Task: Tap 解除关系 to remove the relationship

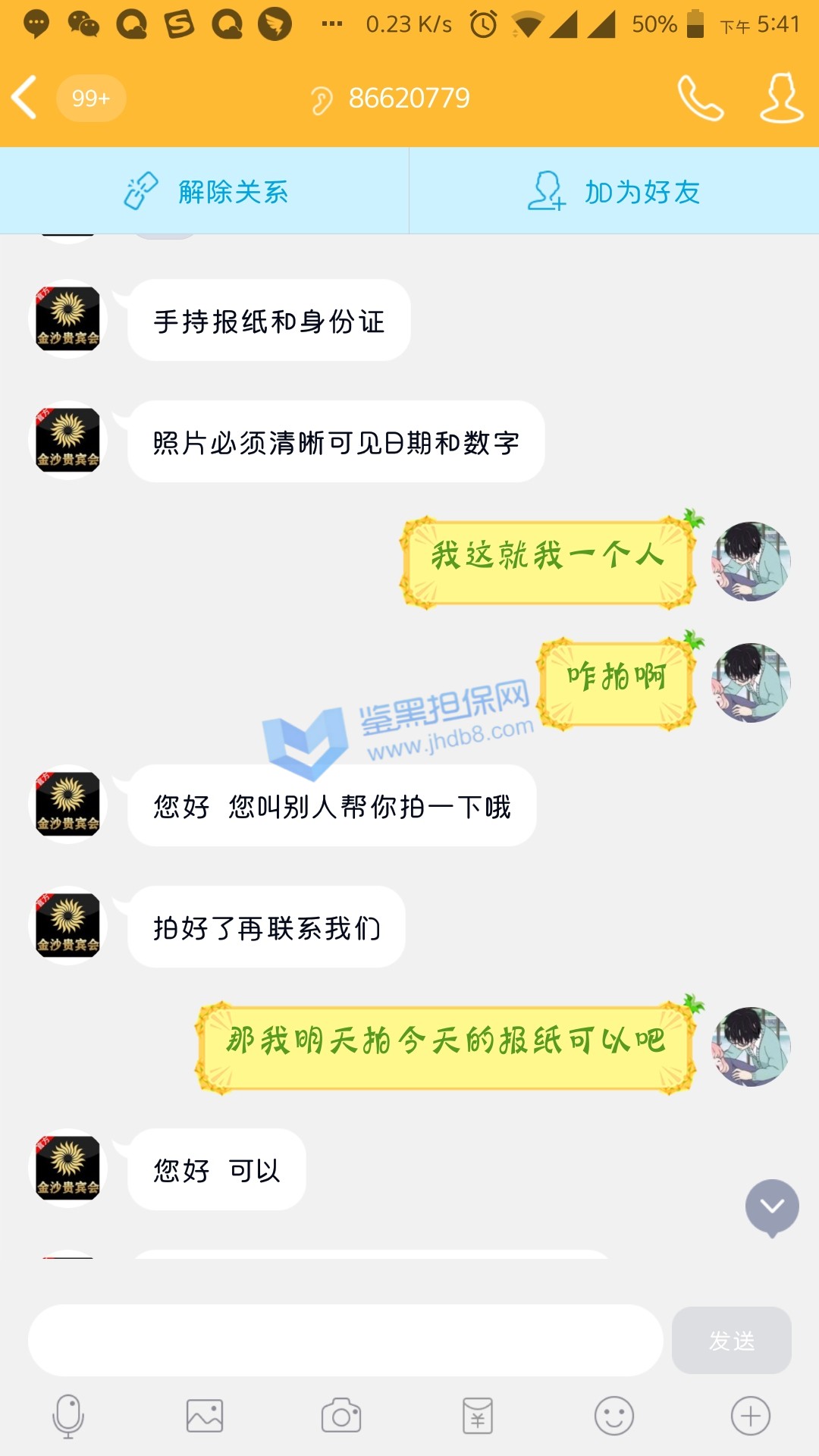Action: tap(205, 191)
